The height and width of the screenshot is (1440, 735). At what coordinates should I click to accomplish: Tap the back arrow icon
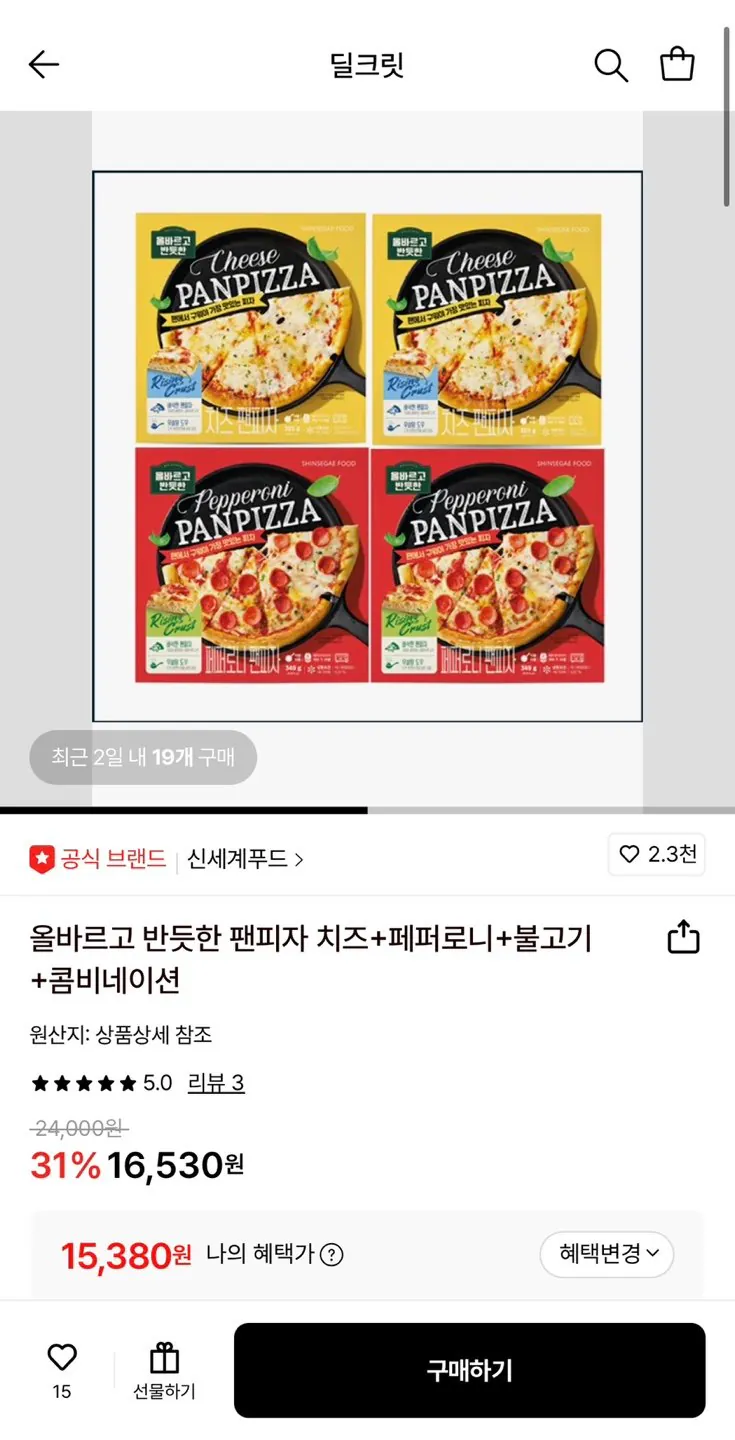pyautogui.click(x=42, y=64)
